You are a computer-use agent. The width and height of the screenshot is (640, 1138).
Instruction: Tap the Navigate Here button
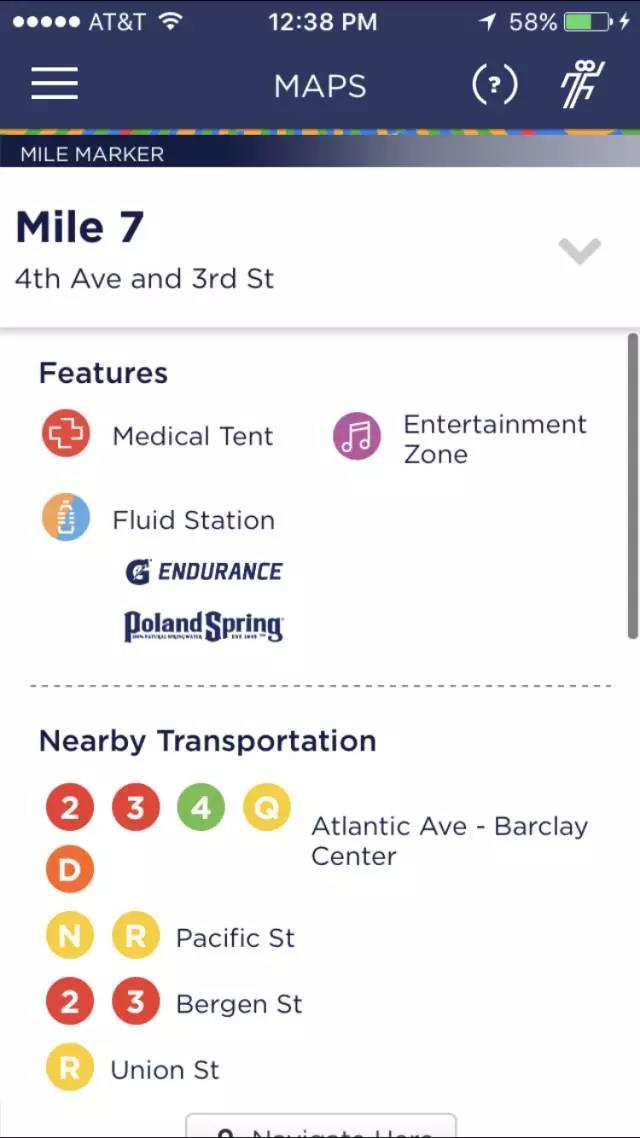(321, 1126)
